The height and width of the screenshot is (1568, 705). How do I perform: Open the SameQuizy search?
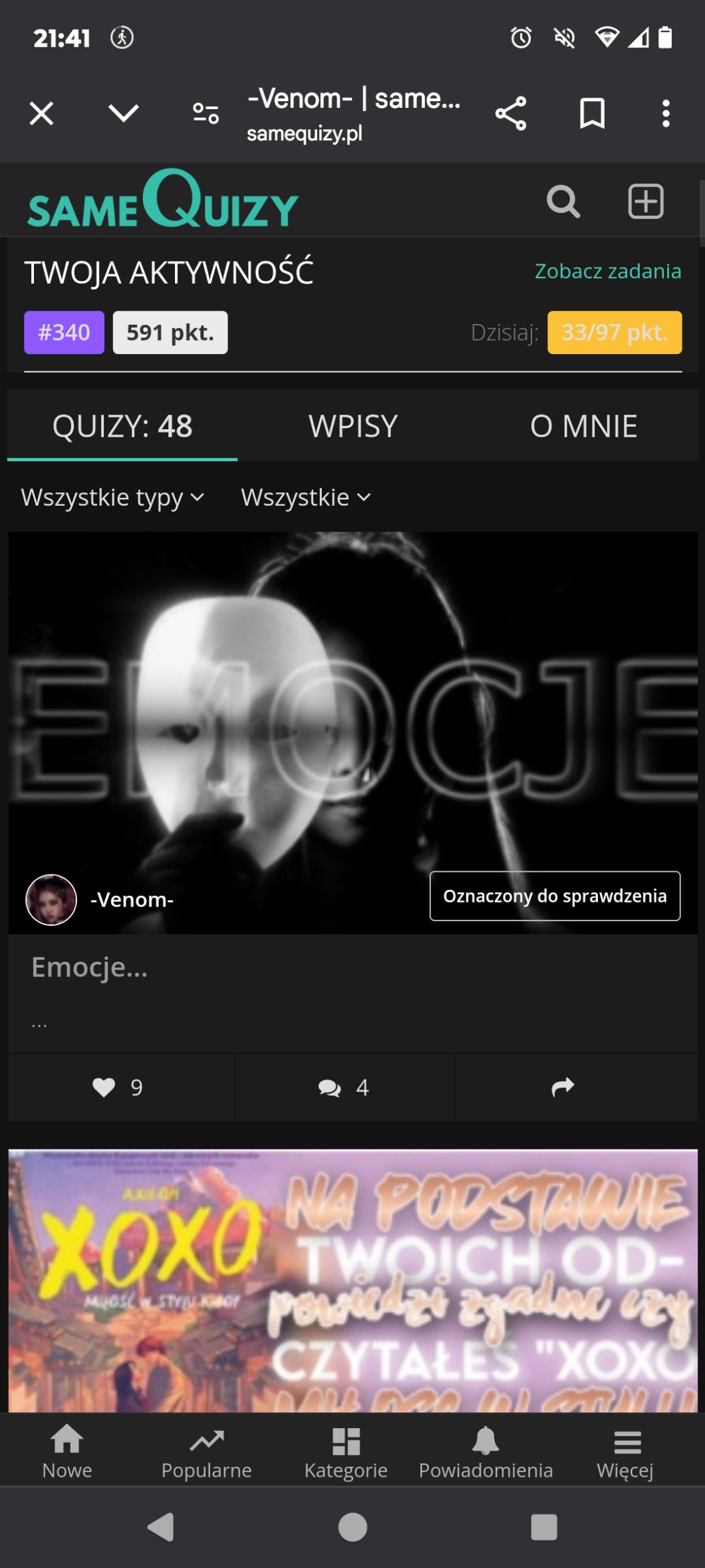click(x=563, y=201)
